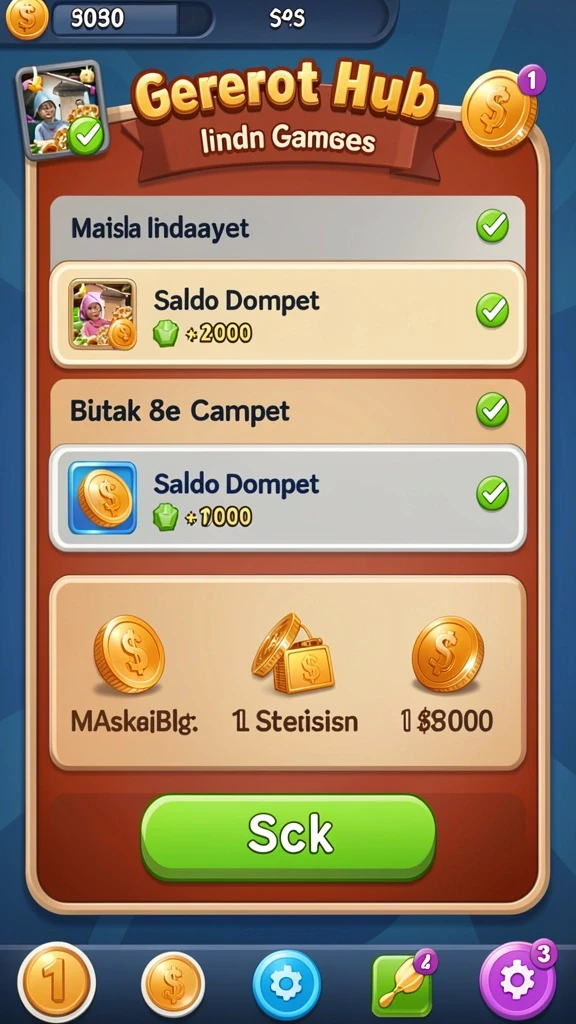The height and width of the screenshot is (1024, 576).
Task: Open the blue gear in the bottom bar
Action: 287,984
